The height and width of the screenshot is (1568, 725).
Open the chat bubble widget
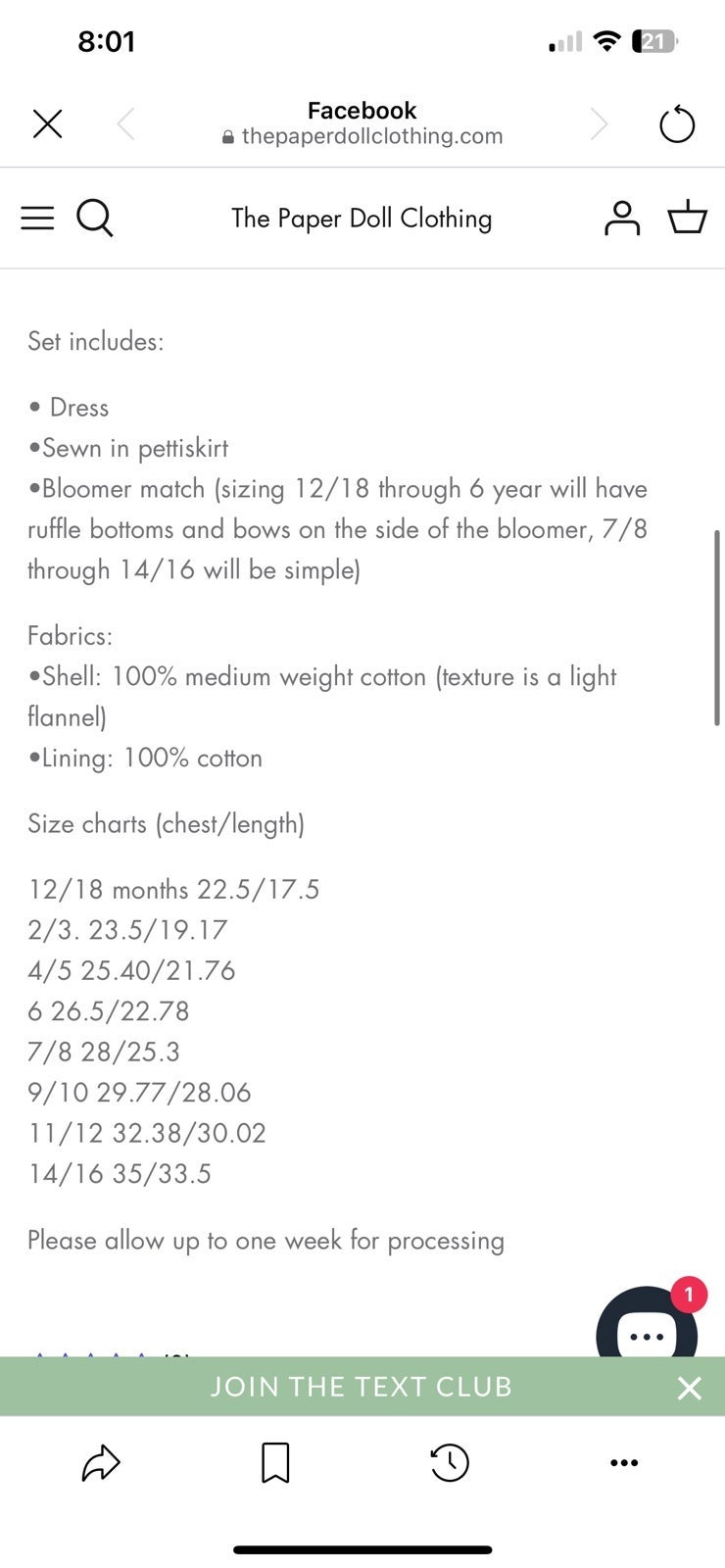(647, 1323)
